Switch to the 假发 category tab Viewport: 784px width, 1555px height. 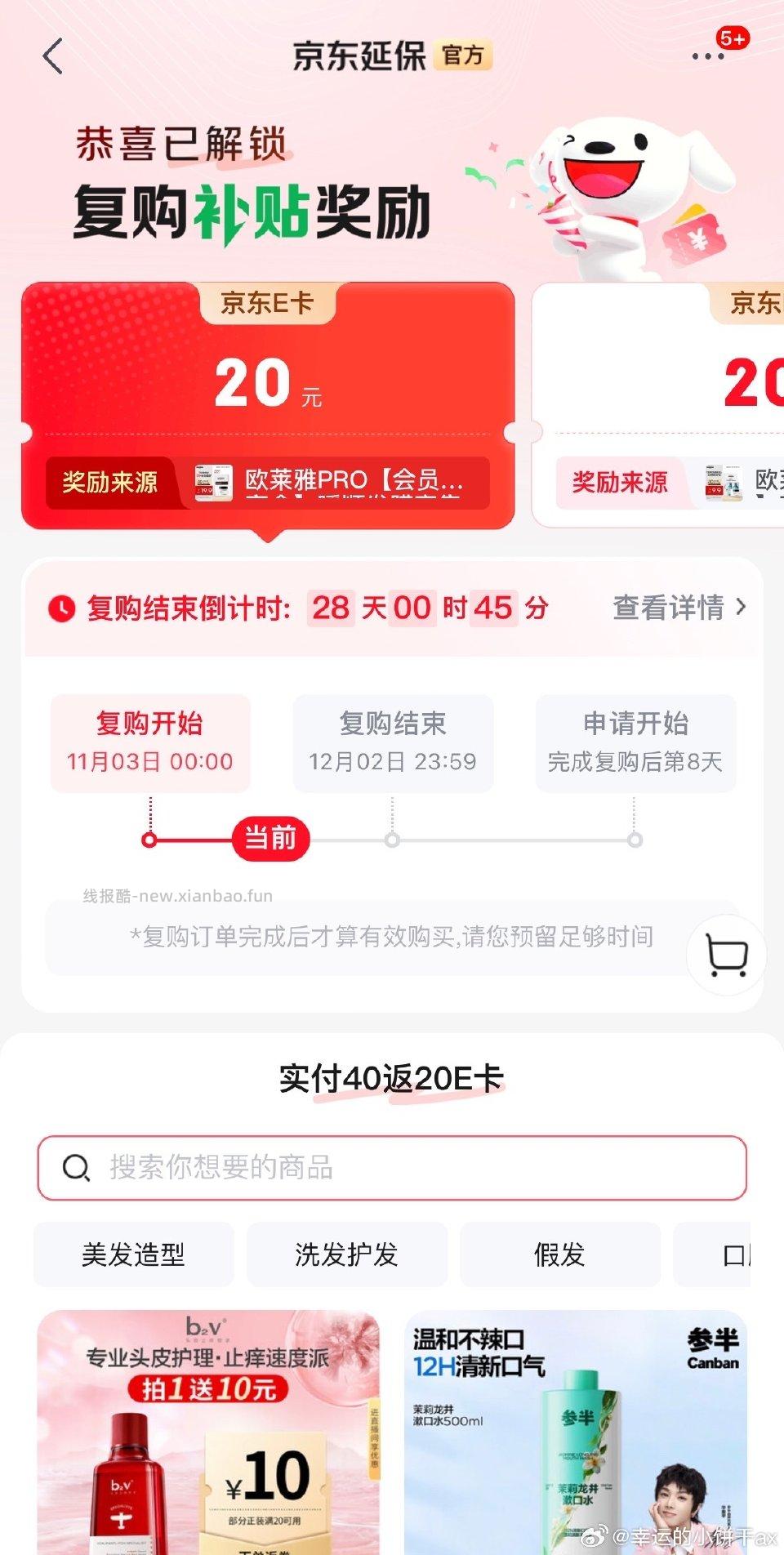point(559,1255)
